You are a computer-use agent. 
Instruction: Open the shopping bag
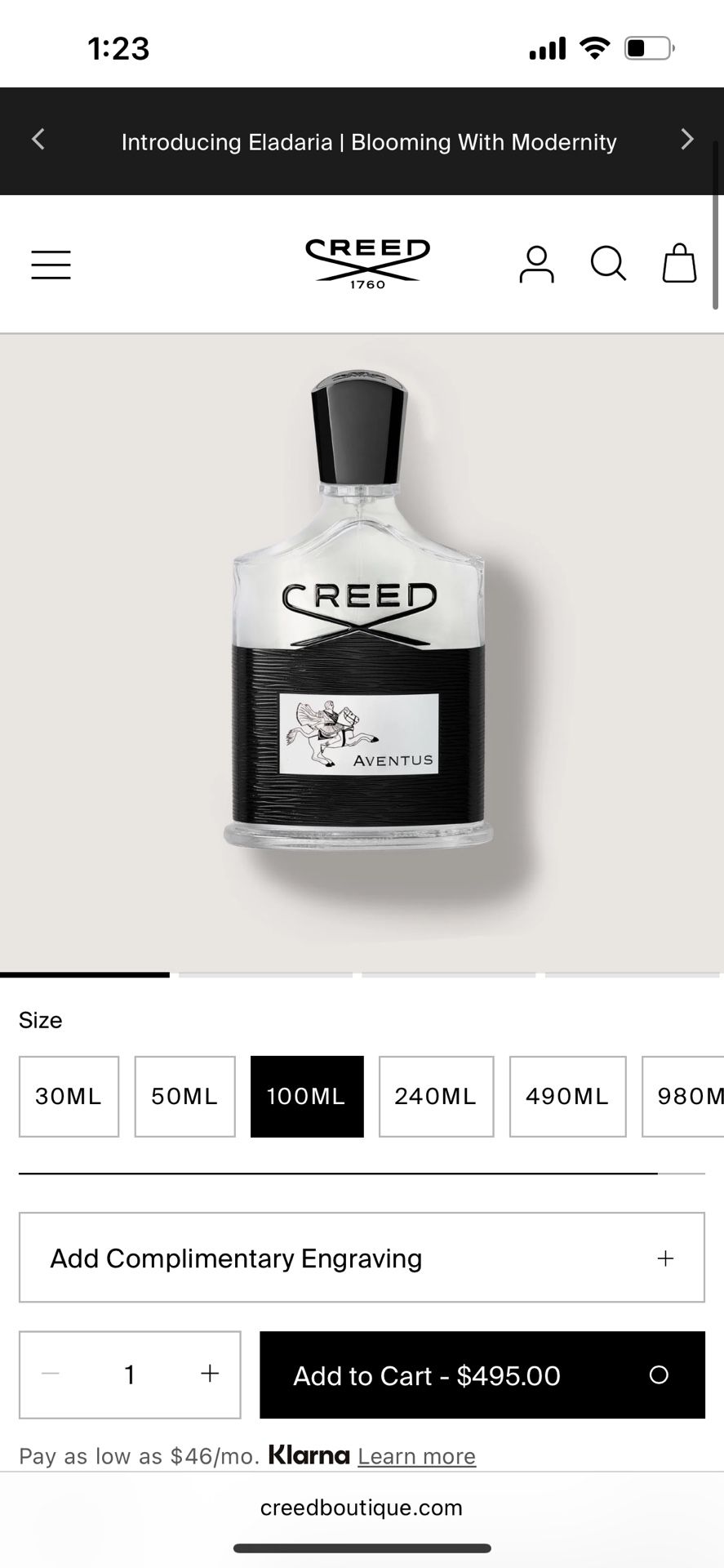coord(679,263)
